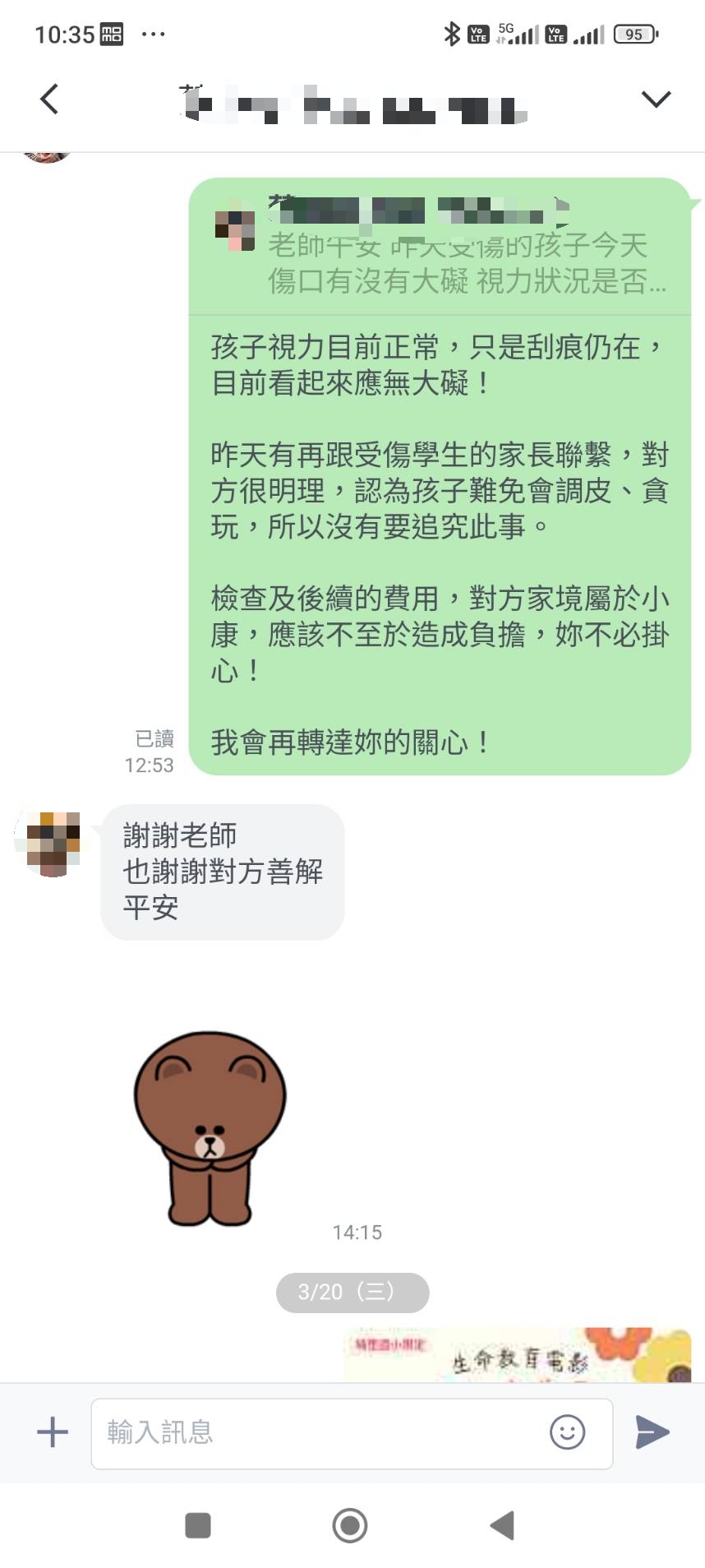Open the attachment plus menu
705x1568 pixels.
pos(53,1432)
